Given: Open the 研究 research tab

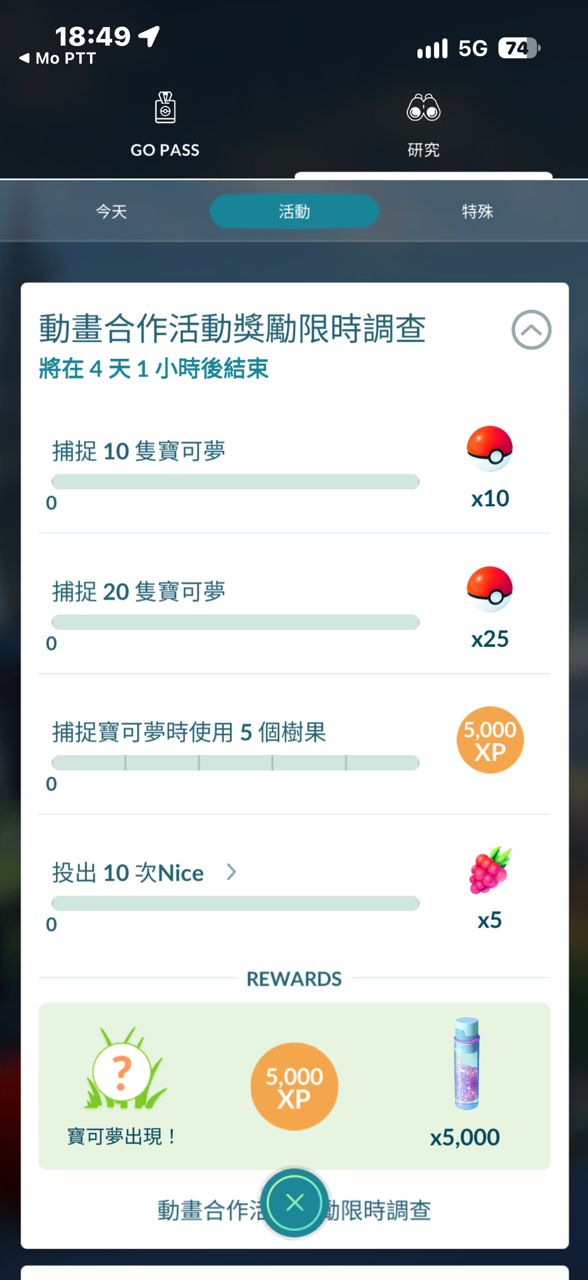Looking at the screenshot, I should [423, 125].
